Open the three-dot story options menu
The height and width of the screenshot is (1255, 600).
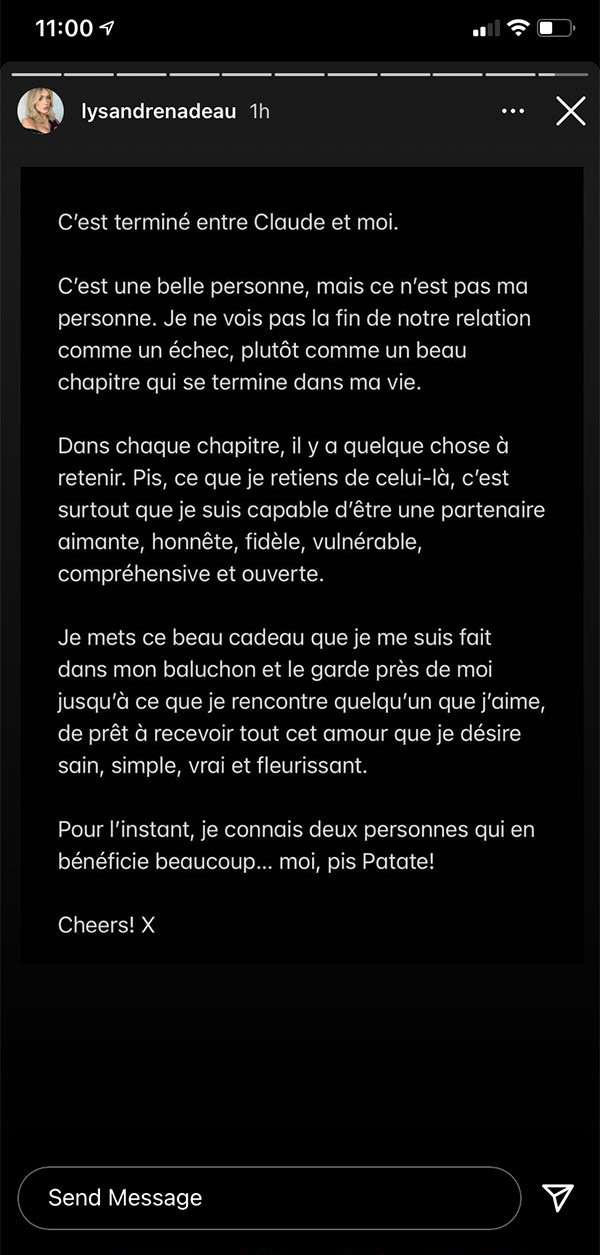point(513,111)
